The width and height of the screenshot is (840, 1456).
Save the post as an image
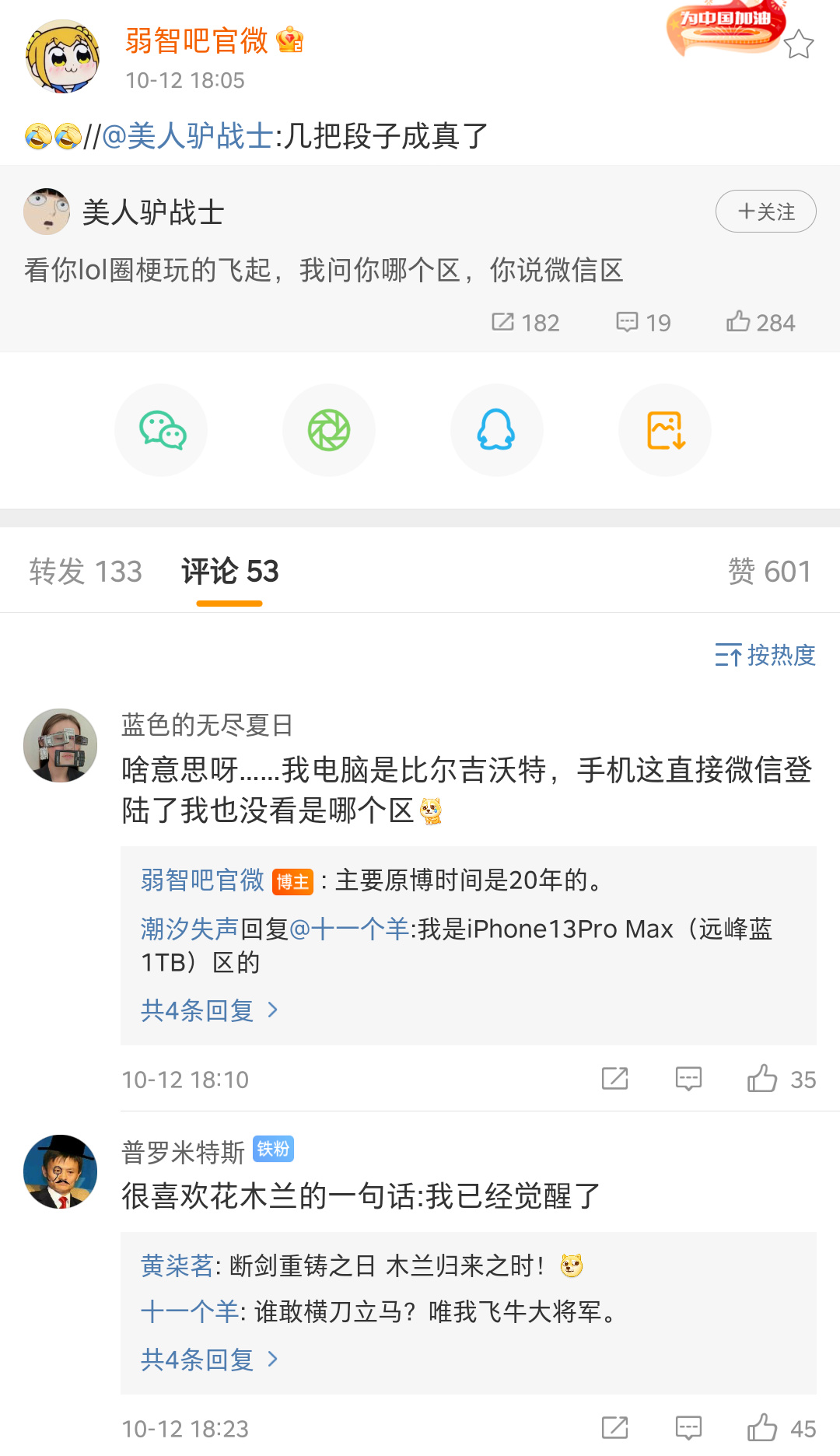(665, 430)
